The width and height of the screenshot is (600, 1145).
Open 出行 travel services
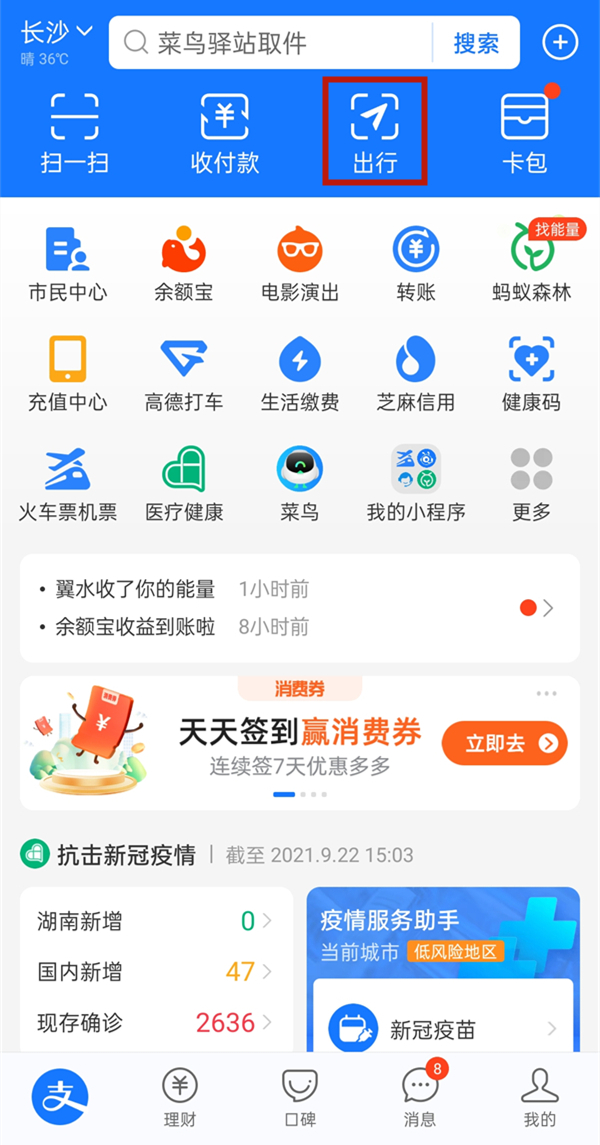click(x=375, y=133)
